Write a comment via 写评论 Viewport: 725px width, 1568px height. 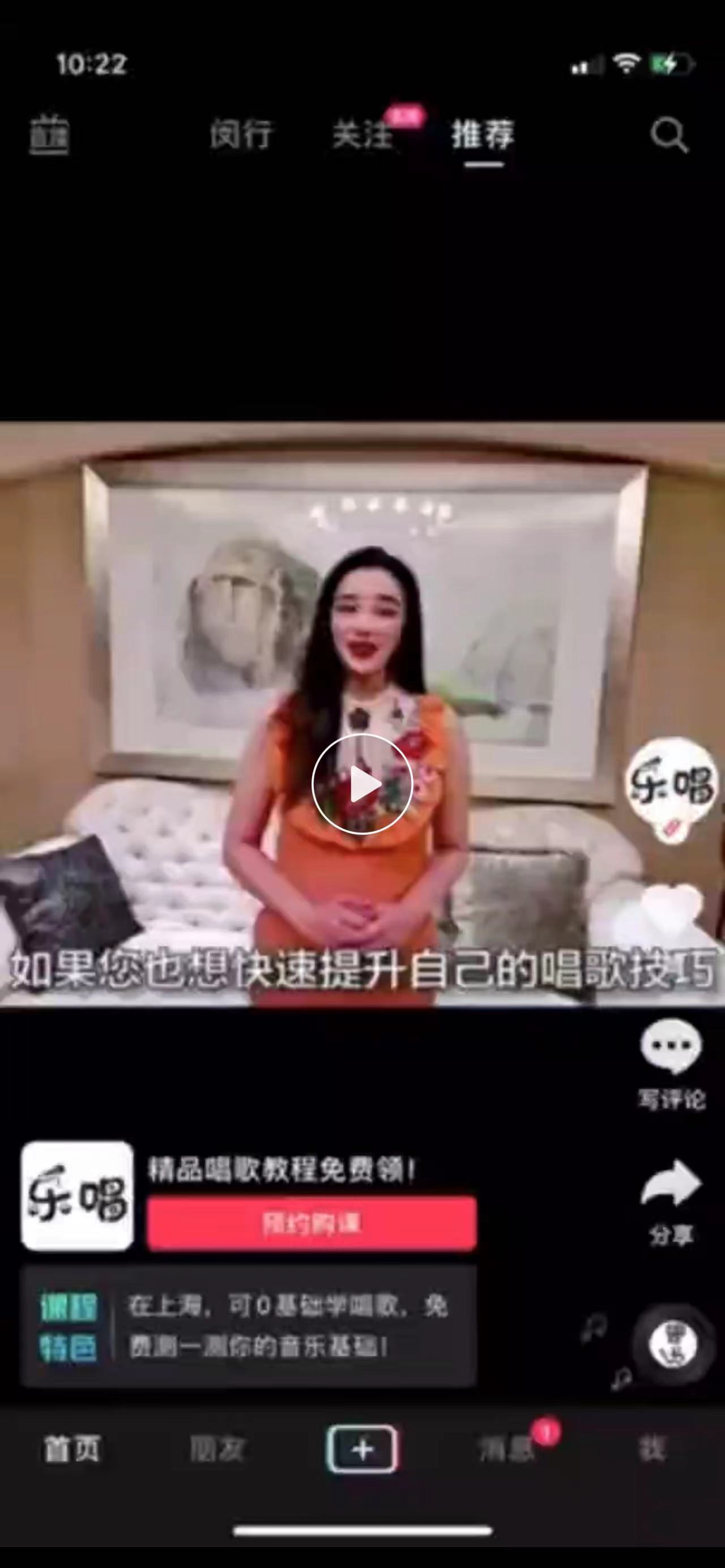671,1062
